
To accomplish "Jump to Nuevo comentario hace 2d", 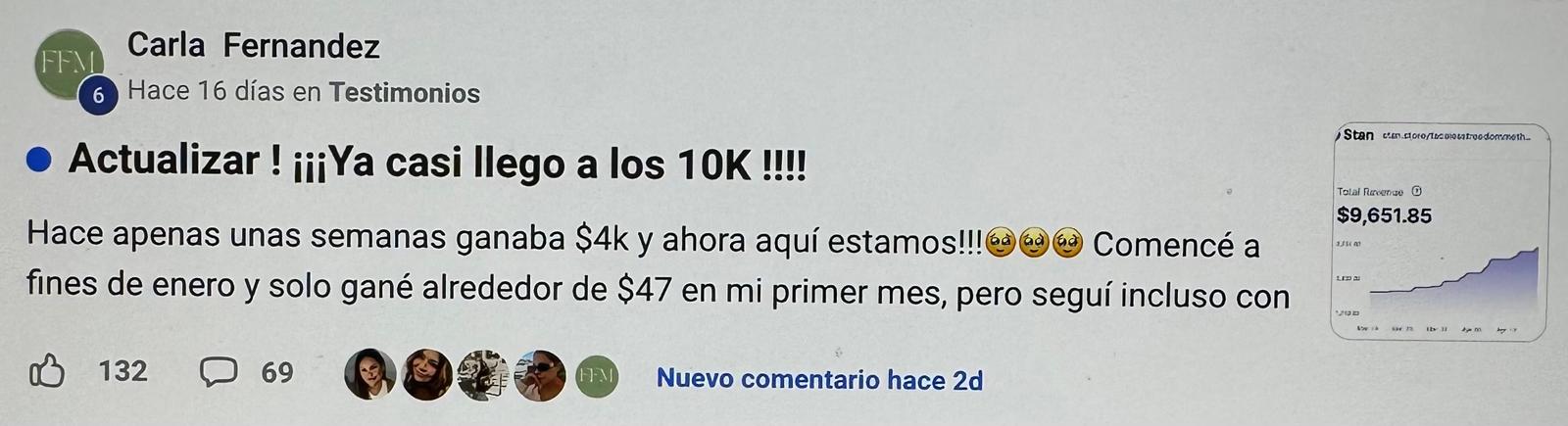I will coord(819,379).
